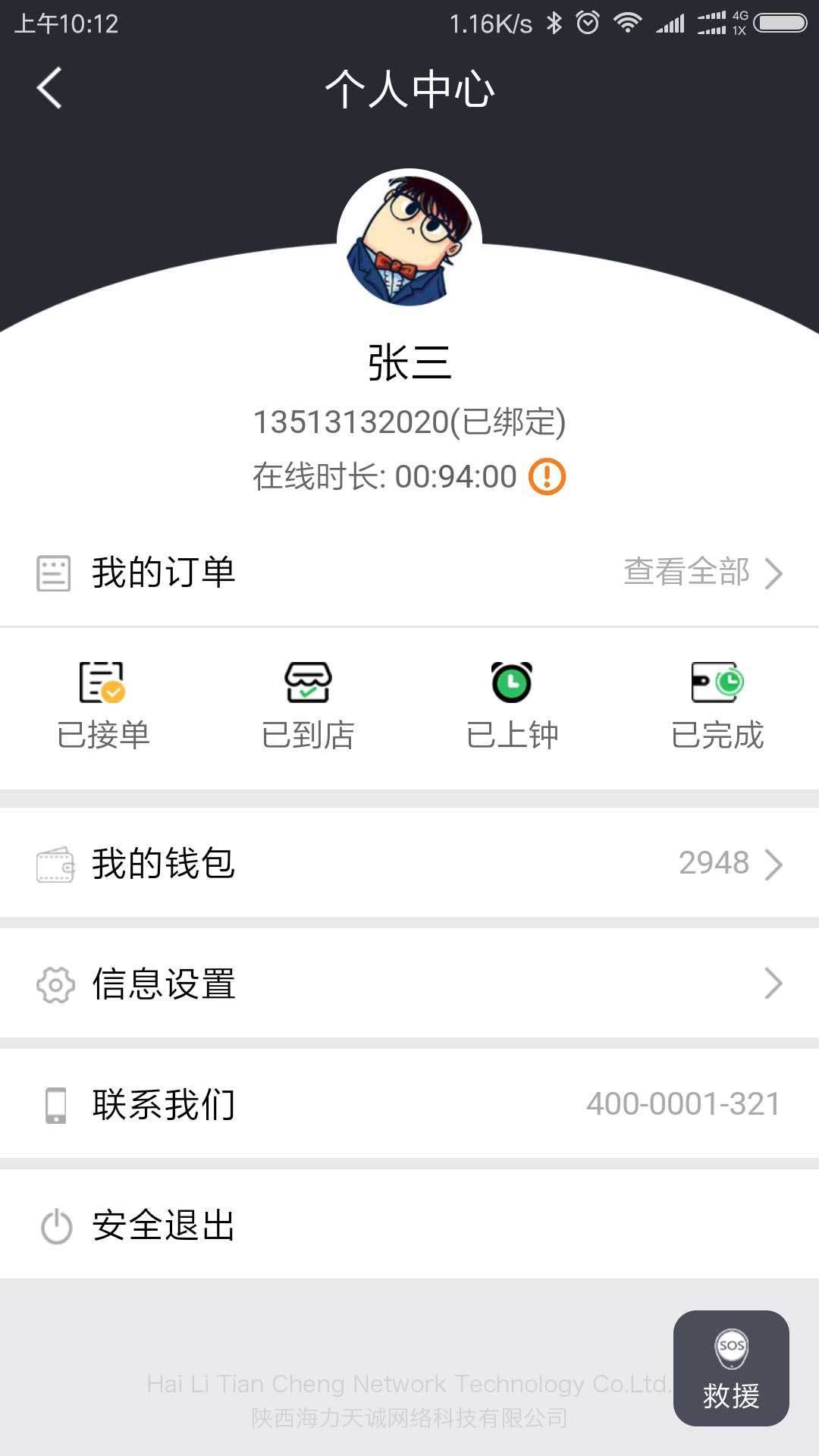Open 已完成 orders

pos(717,705)
